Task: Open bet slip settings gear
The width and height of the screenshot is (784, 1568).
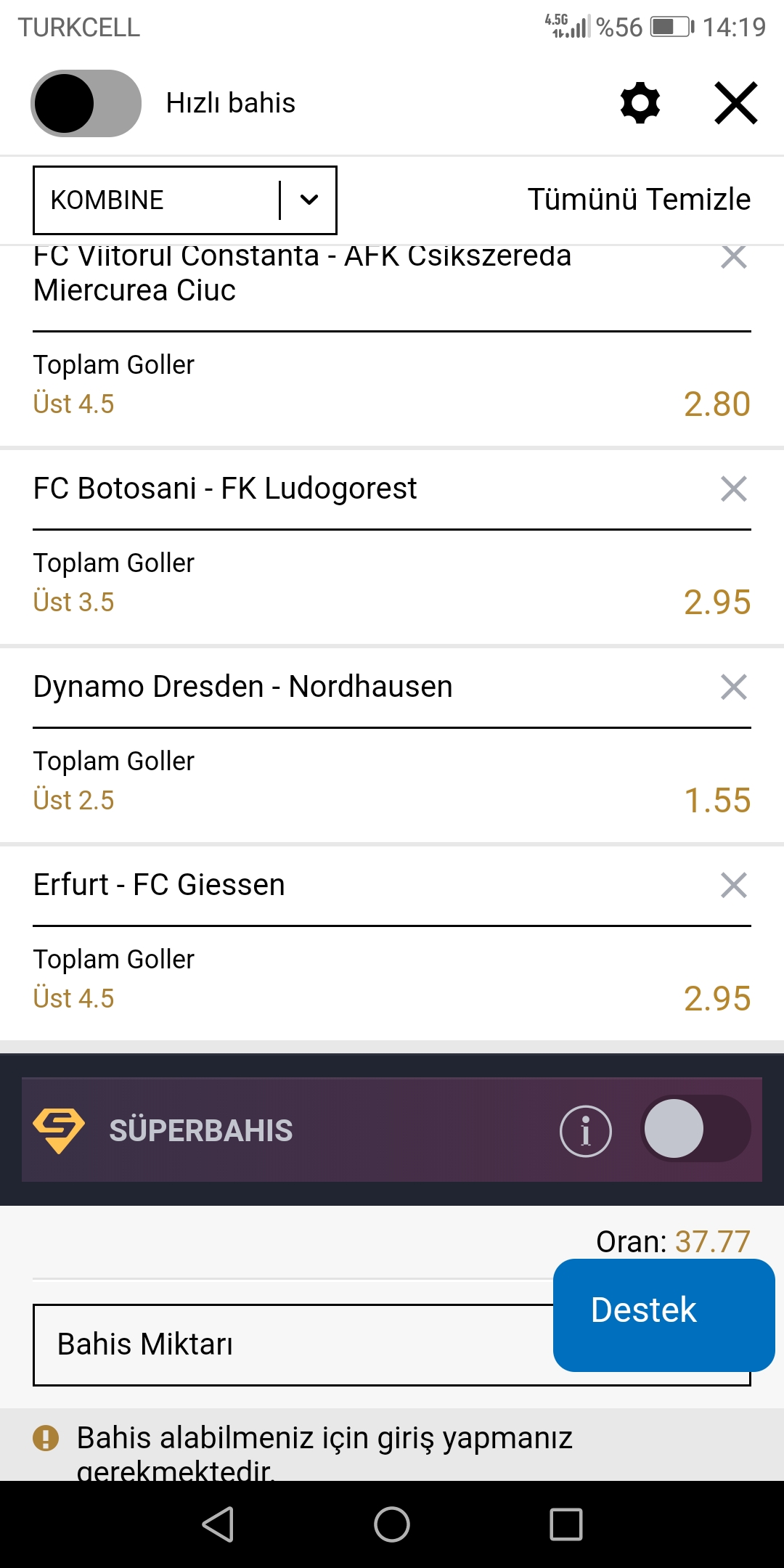Action: point(640,103)
